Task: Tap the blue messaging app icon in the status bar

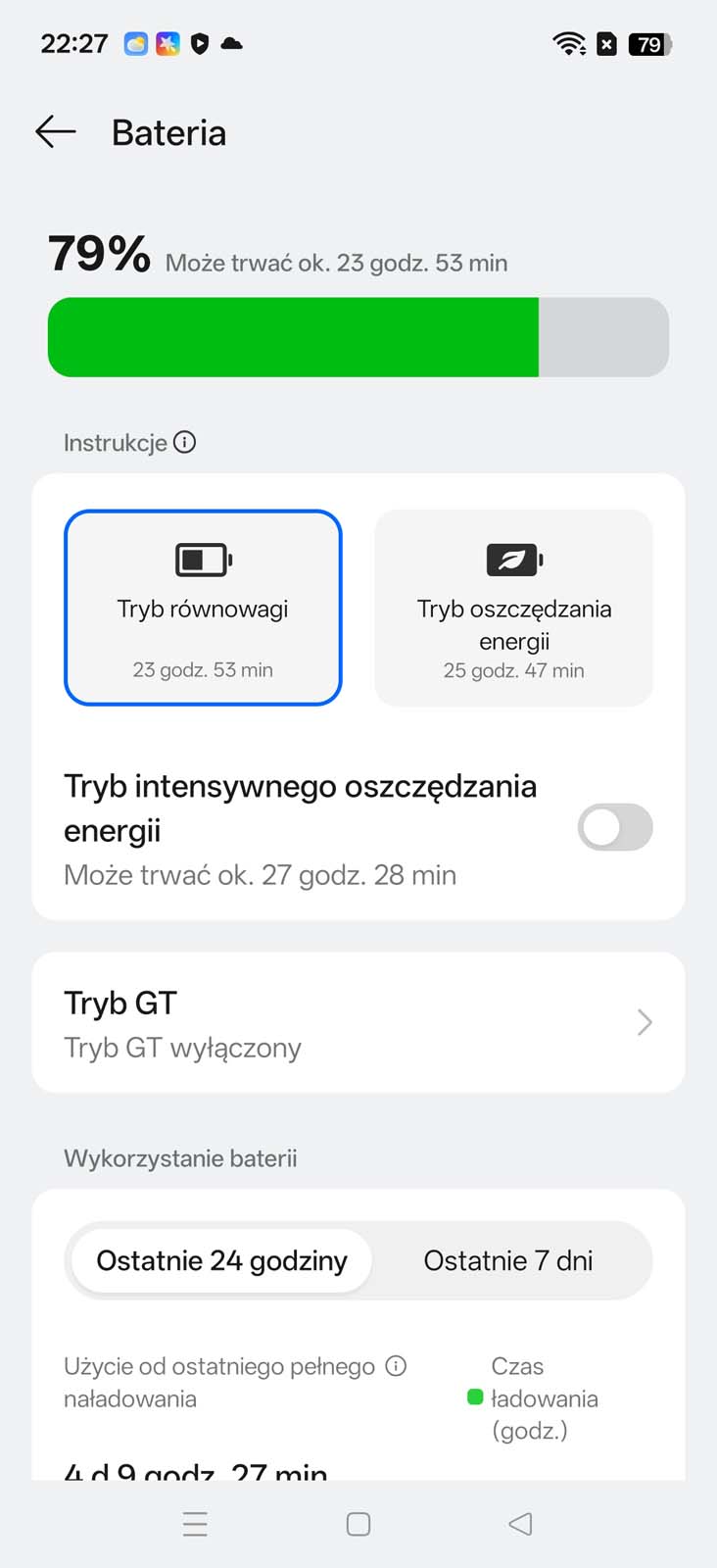Action: [136, 44]
